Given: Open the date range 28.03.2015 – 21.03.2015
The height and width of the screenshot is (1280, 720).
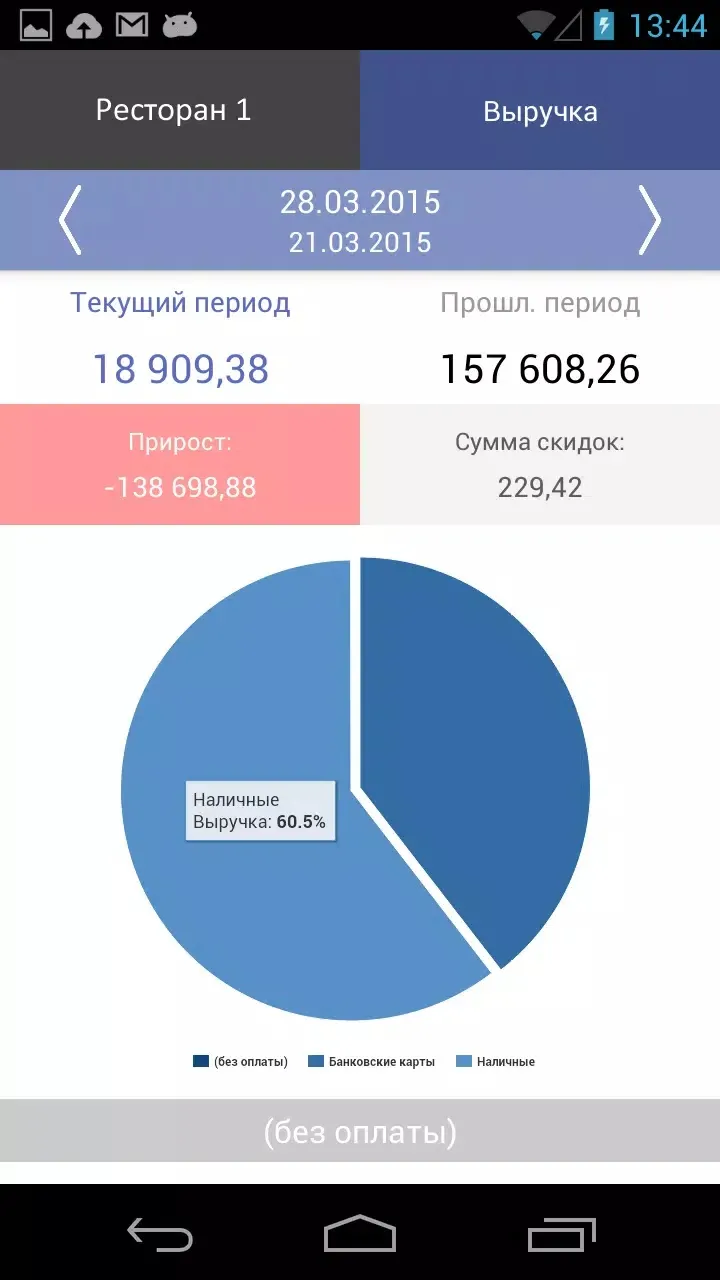Looking at the screenshot, I should click(x=360, y=221).
